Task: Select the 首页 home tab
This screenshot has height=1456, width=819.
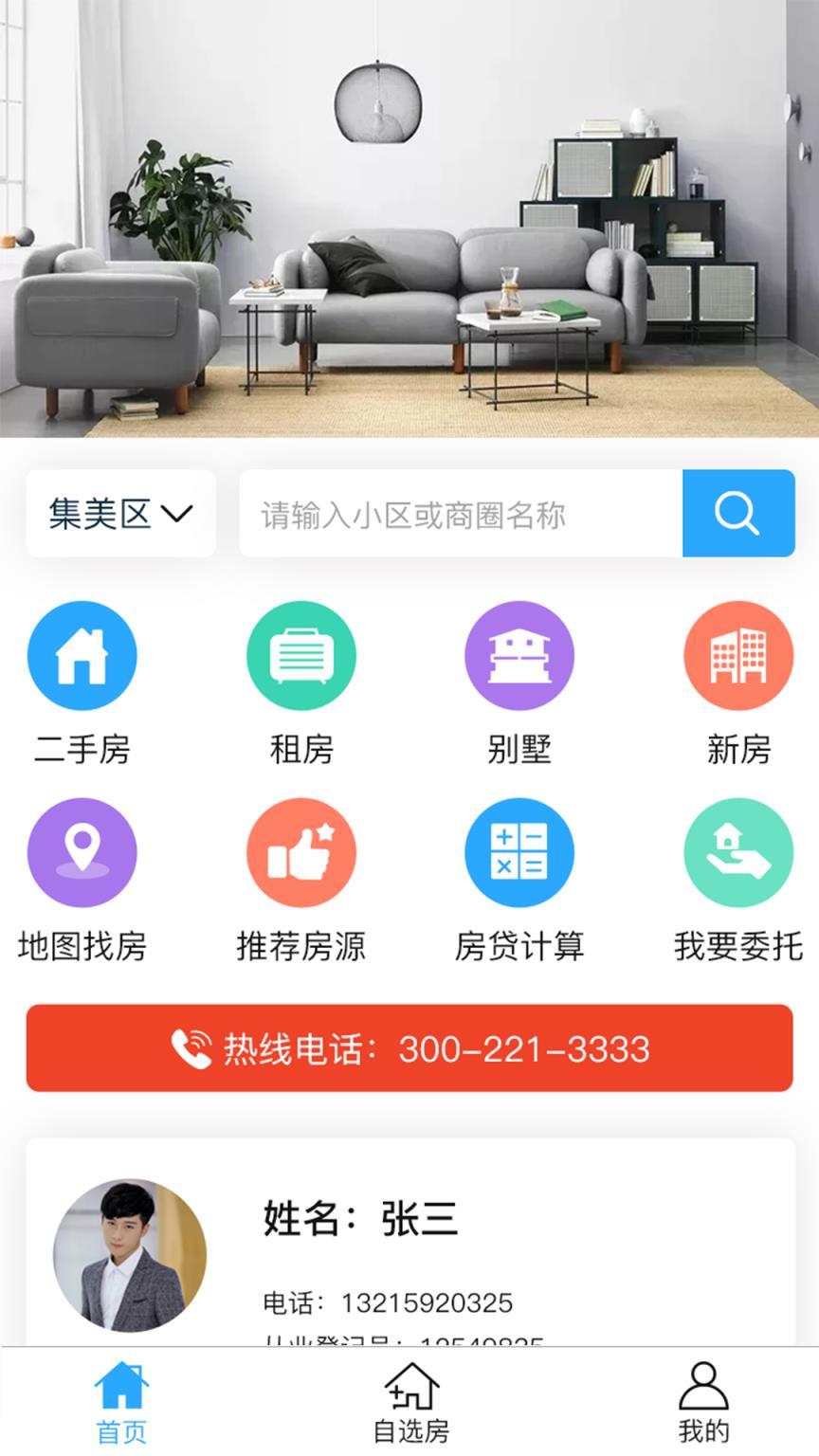Action: 121,1402
